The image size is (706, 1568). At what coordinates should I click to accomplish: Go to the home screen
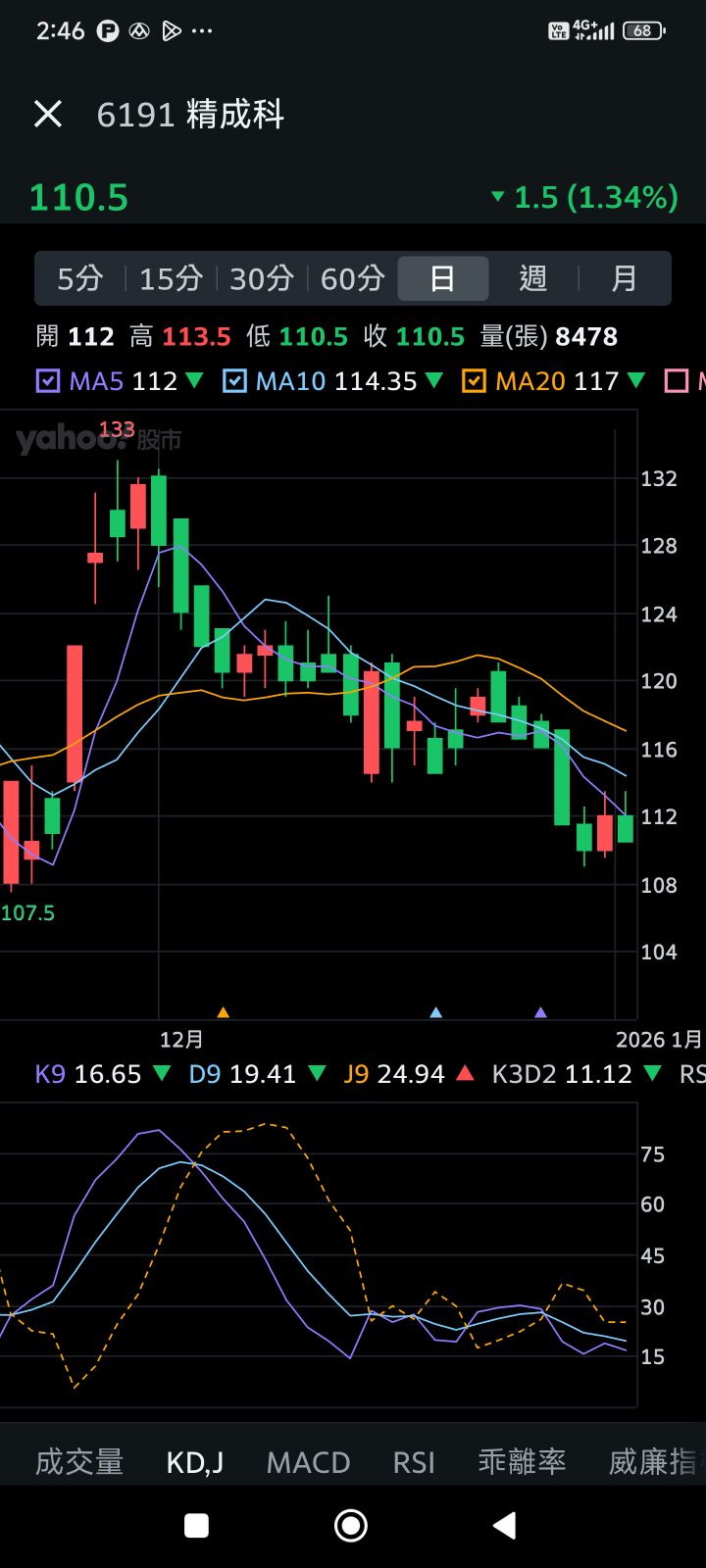point(351,1525)
